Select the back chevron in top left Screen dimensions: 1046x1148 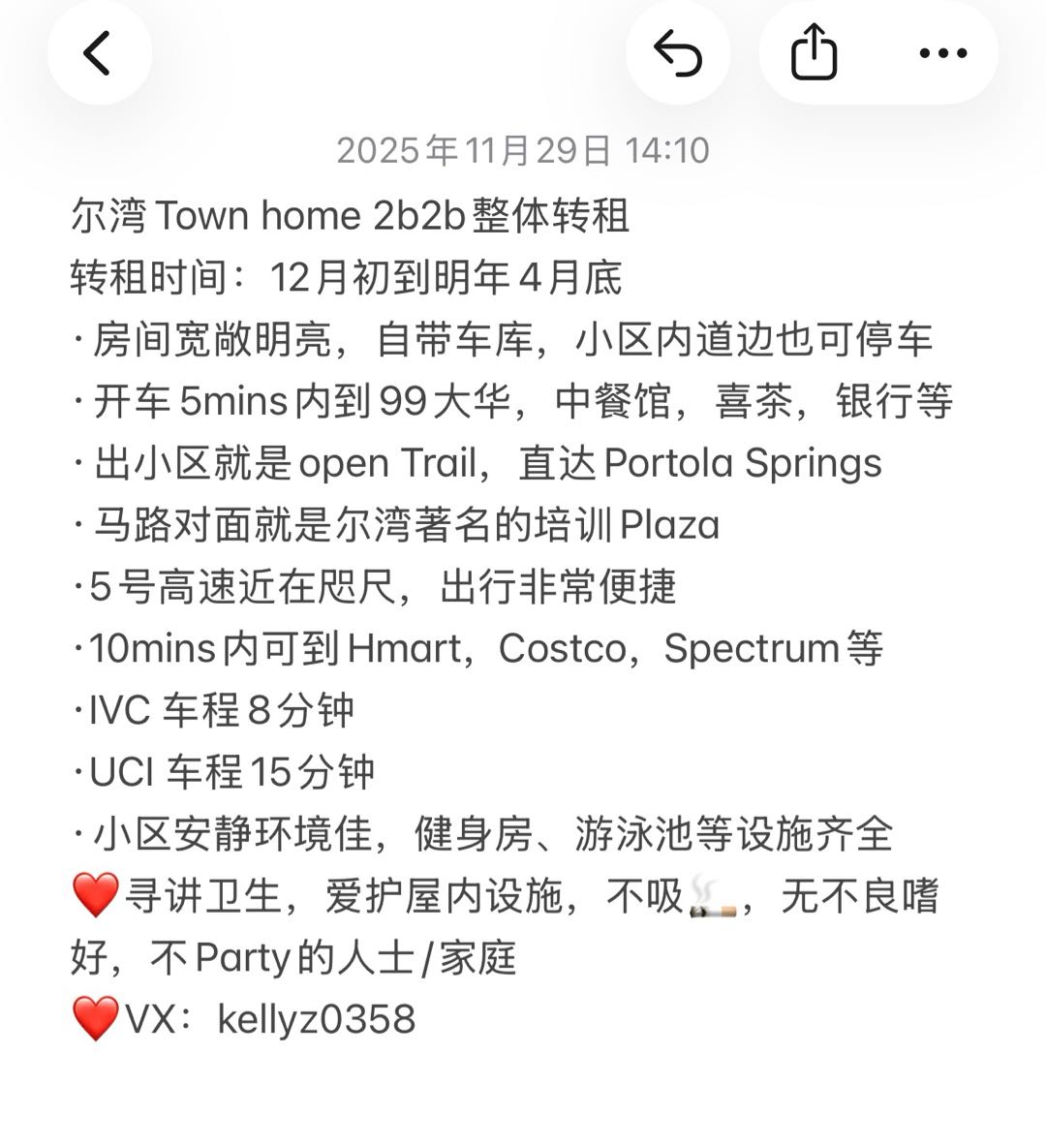coord(100,53)
